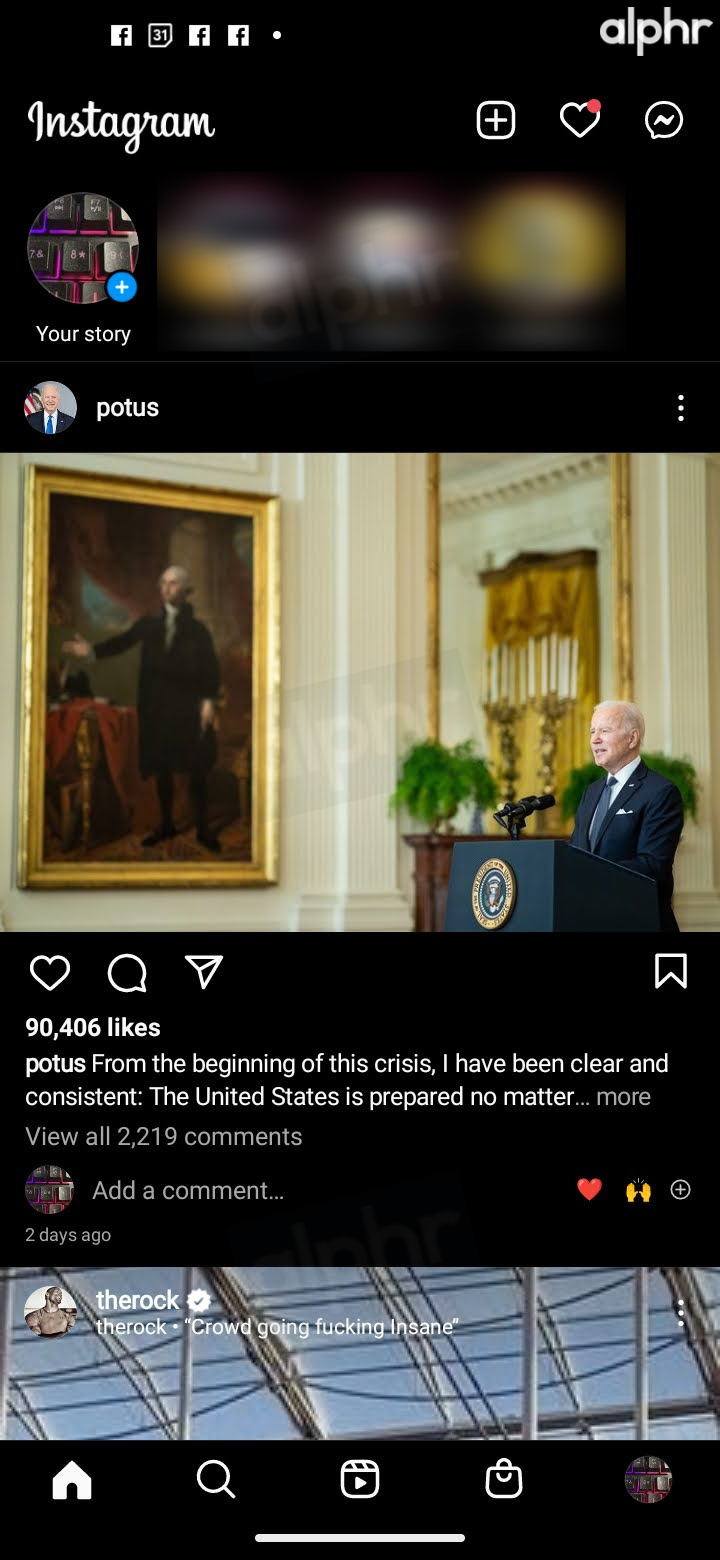Share the potus post via send icon

pos(204,972)
